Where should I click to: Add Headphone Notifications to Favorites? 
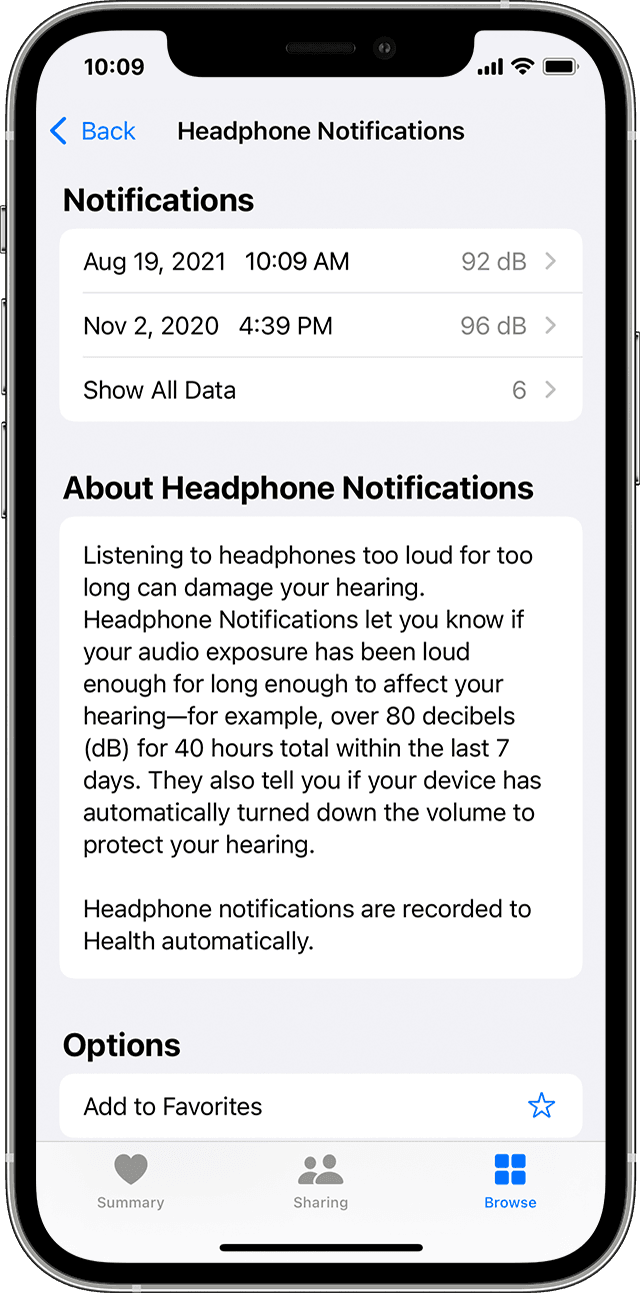320,1106
